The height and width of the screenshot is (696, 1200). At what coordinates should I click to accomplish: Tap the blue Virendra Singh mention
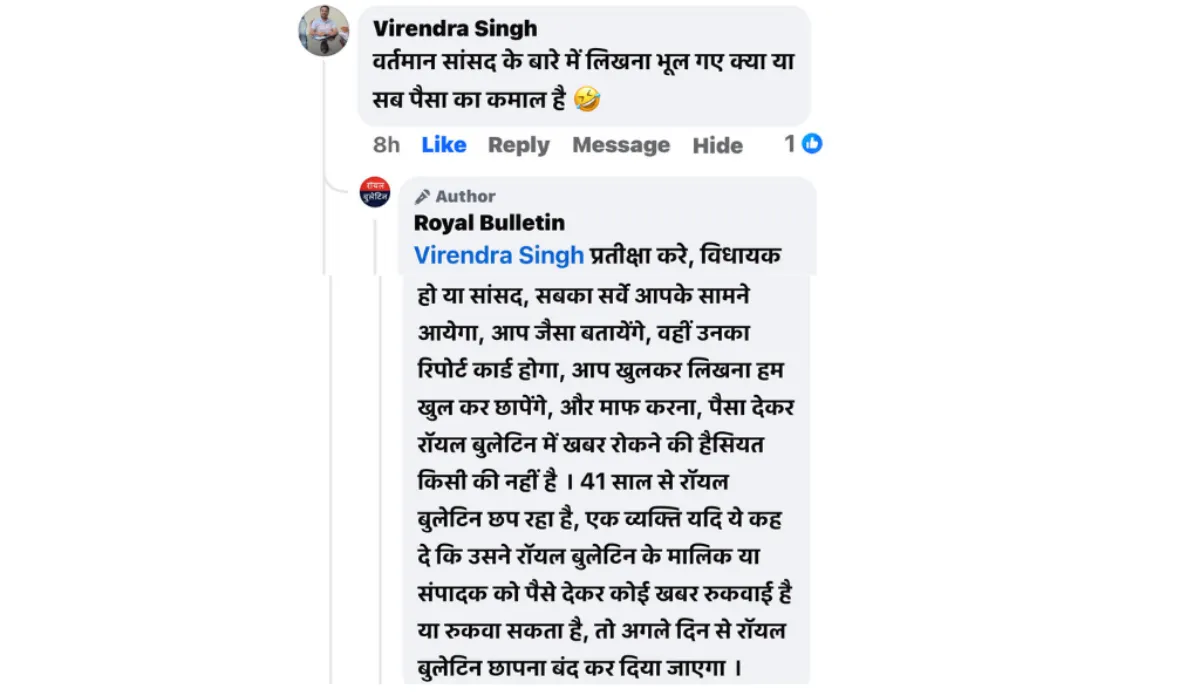[498, 255]
